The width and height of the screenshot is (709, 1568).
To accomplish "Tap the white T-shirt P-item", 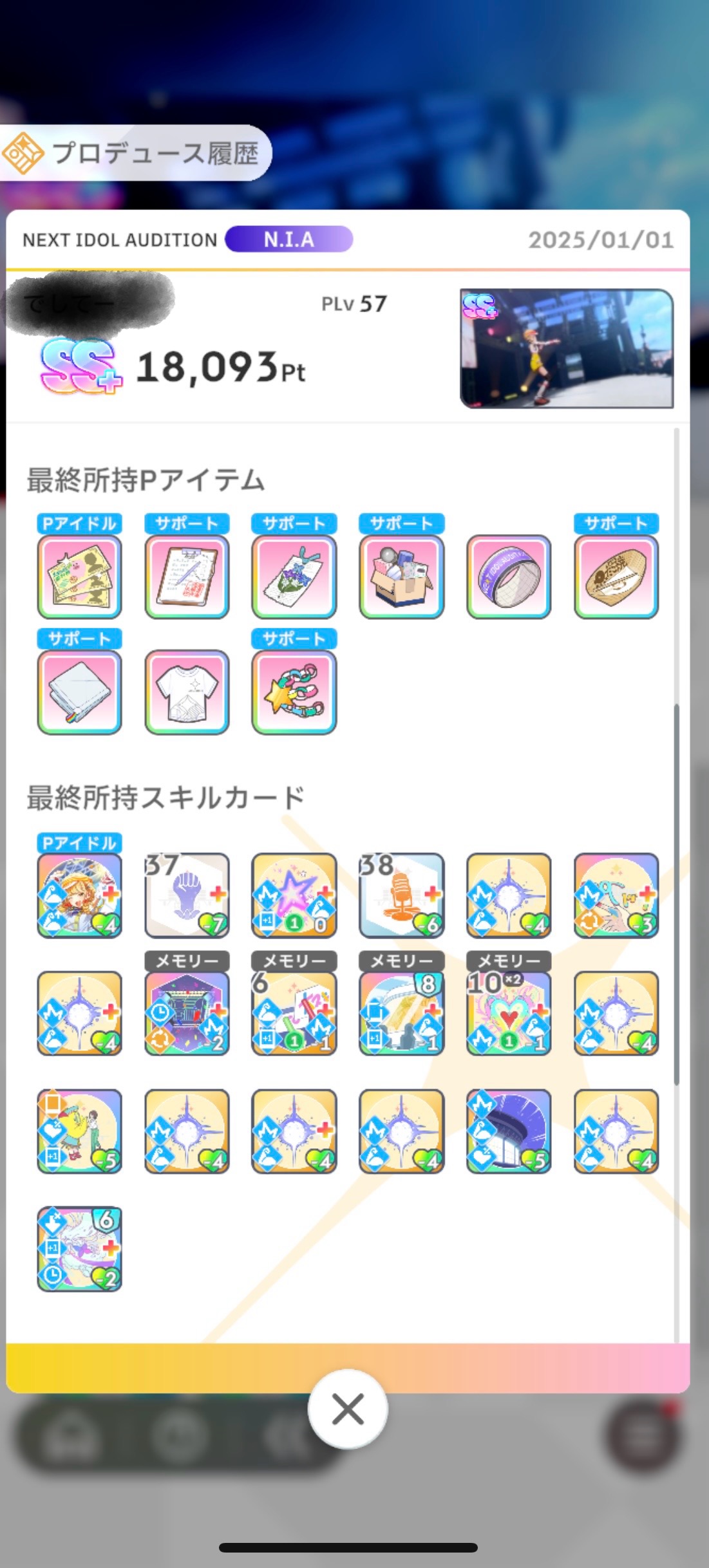I will click(x=187, y=692).
